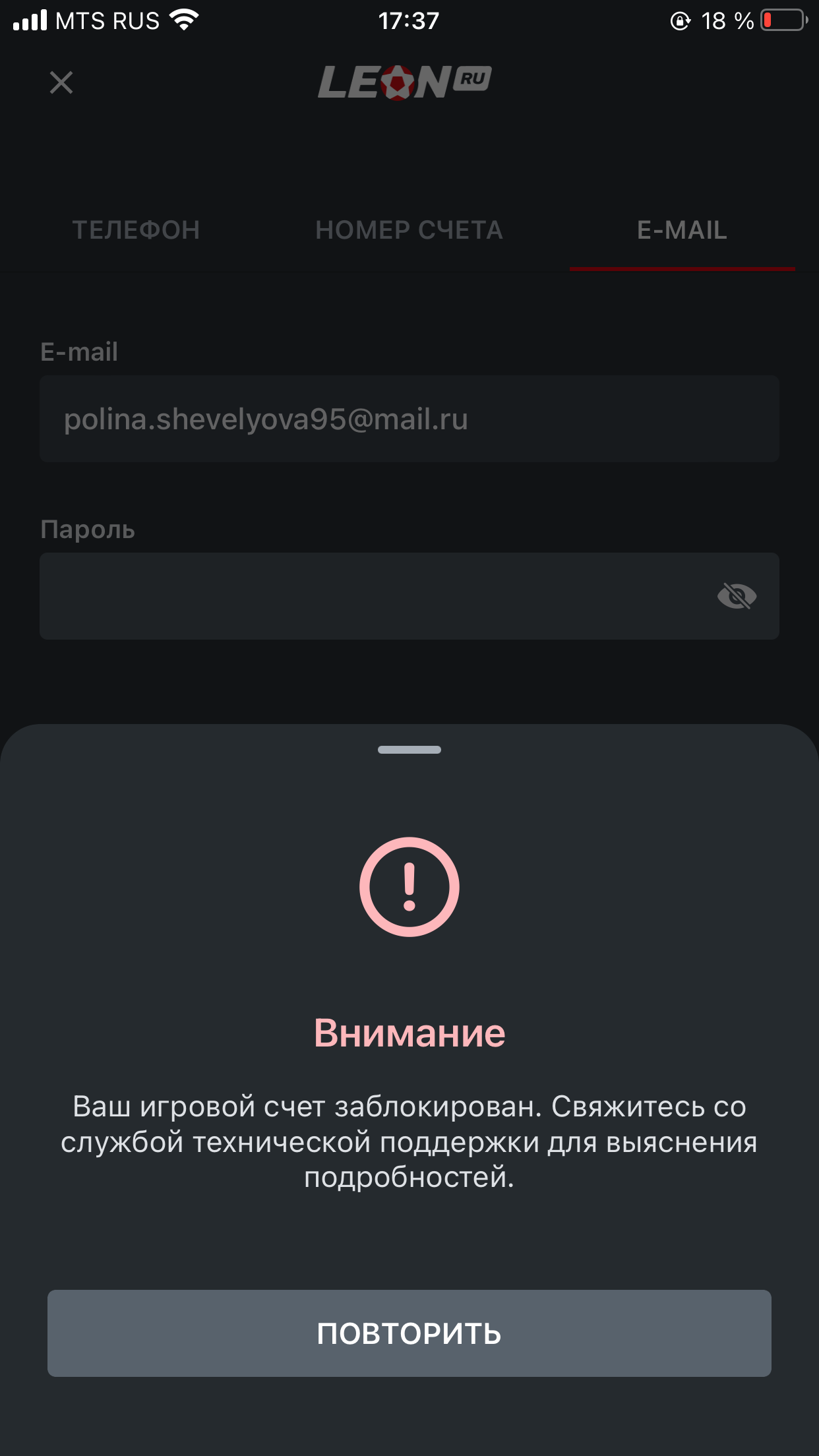Focus the E-mail input field

pos(409,419)
